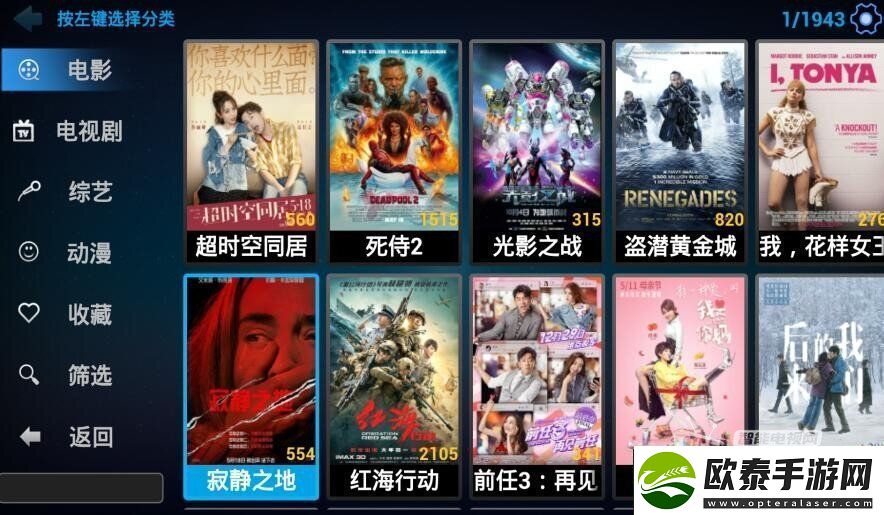The image size is (884, 515).
Task: Tap the 返回 menu item
Action: click(70, 437)
